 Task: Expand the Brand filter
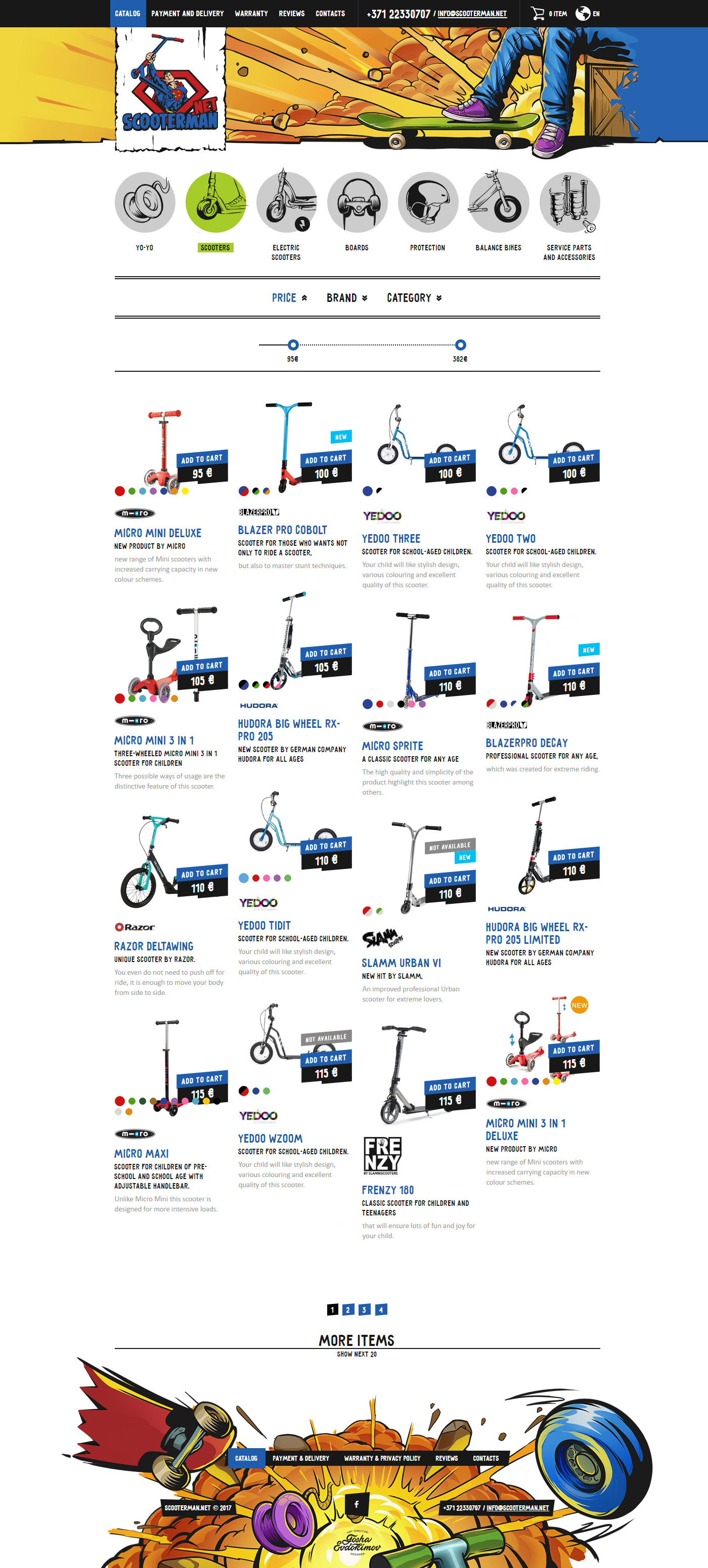point(347,297)
